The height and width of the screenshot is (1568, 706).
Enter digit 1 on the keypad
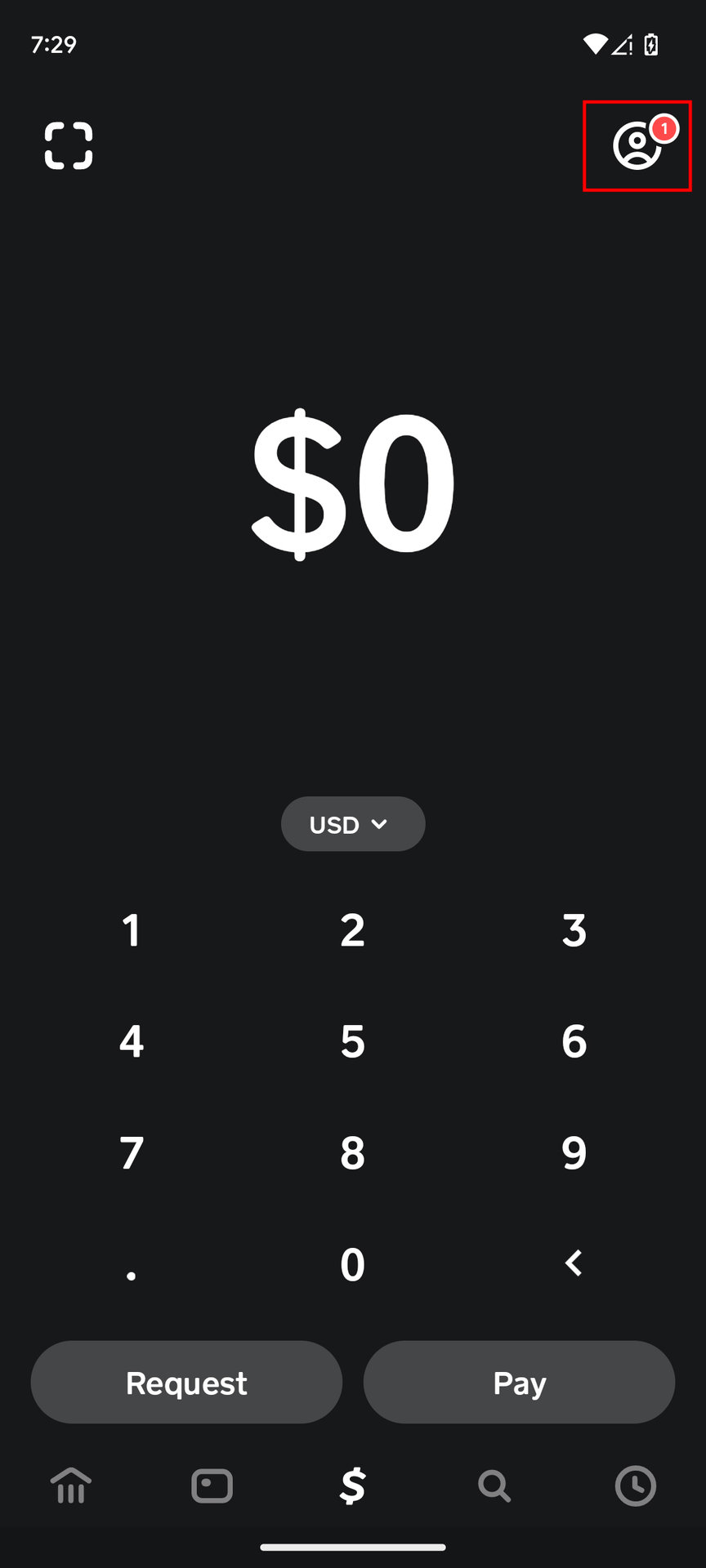pyautogui.click(x=131, y=930)
